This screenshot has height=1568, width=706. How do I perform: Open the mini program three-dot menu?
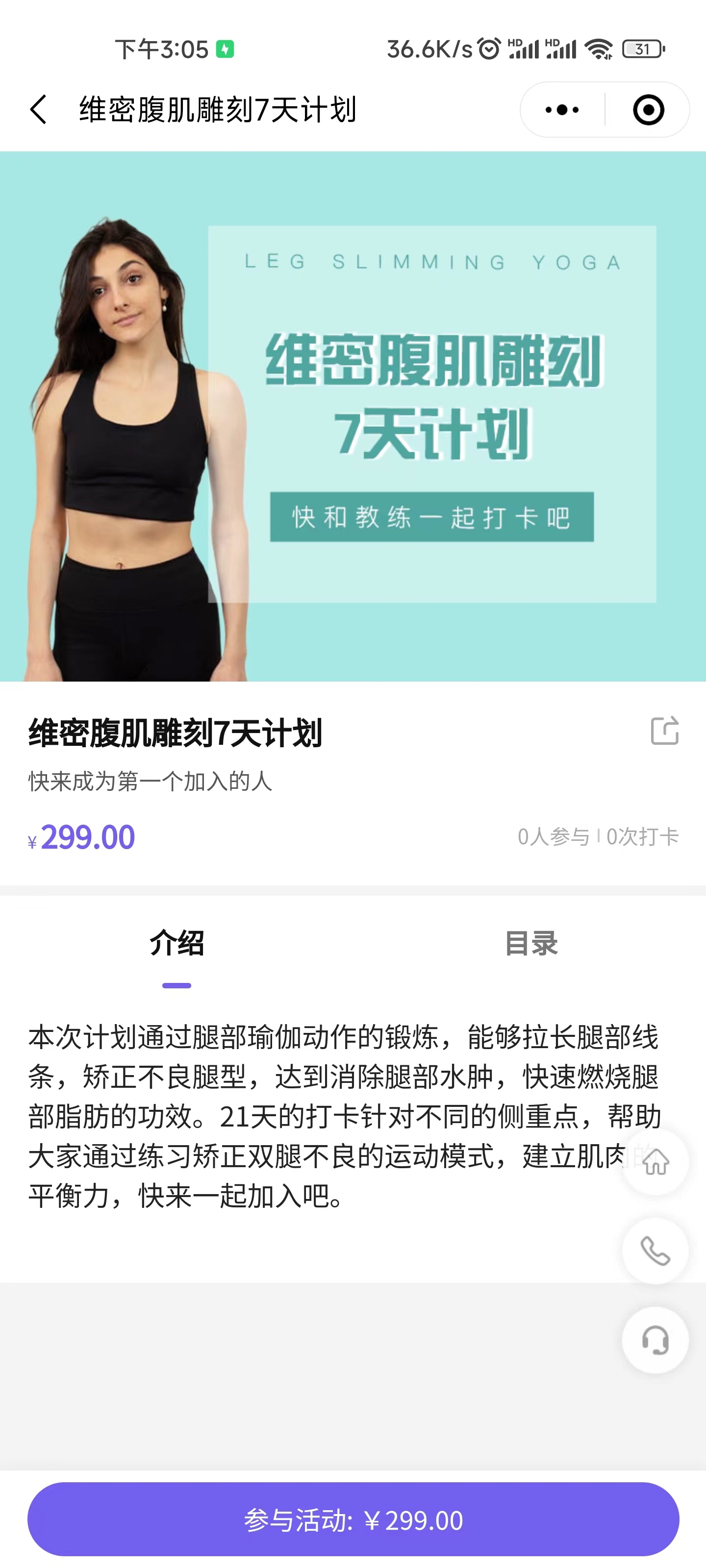tap(562, 110)
